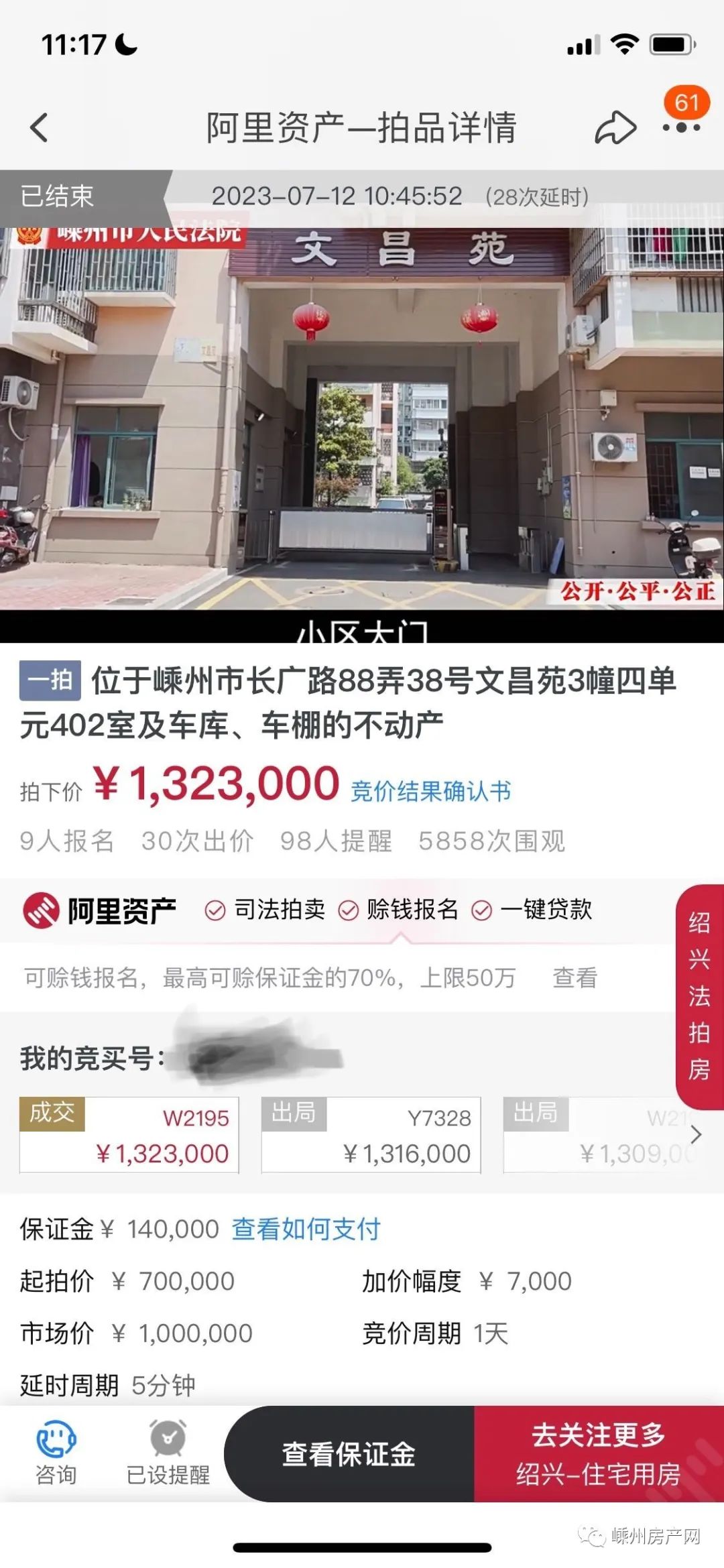This screenshot has height=1568, width=724.
Task: Tap the 查看保证金 button
Action: coord(349,1454)
